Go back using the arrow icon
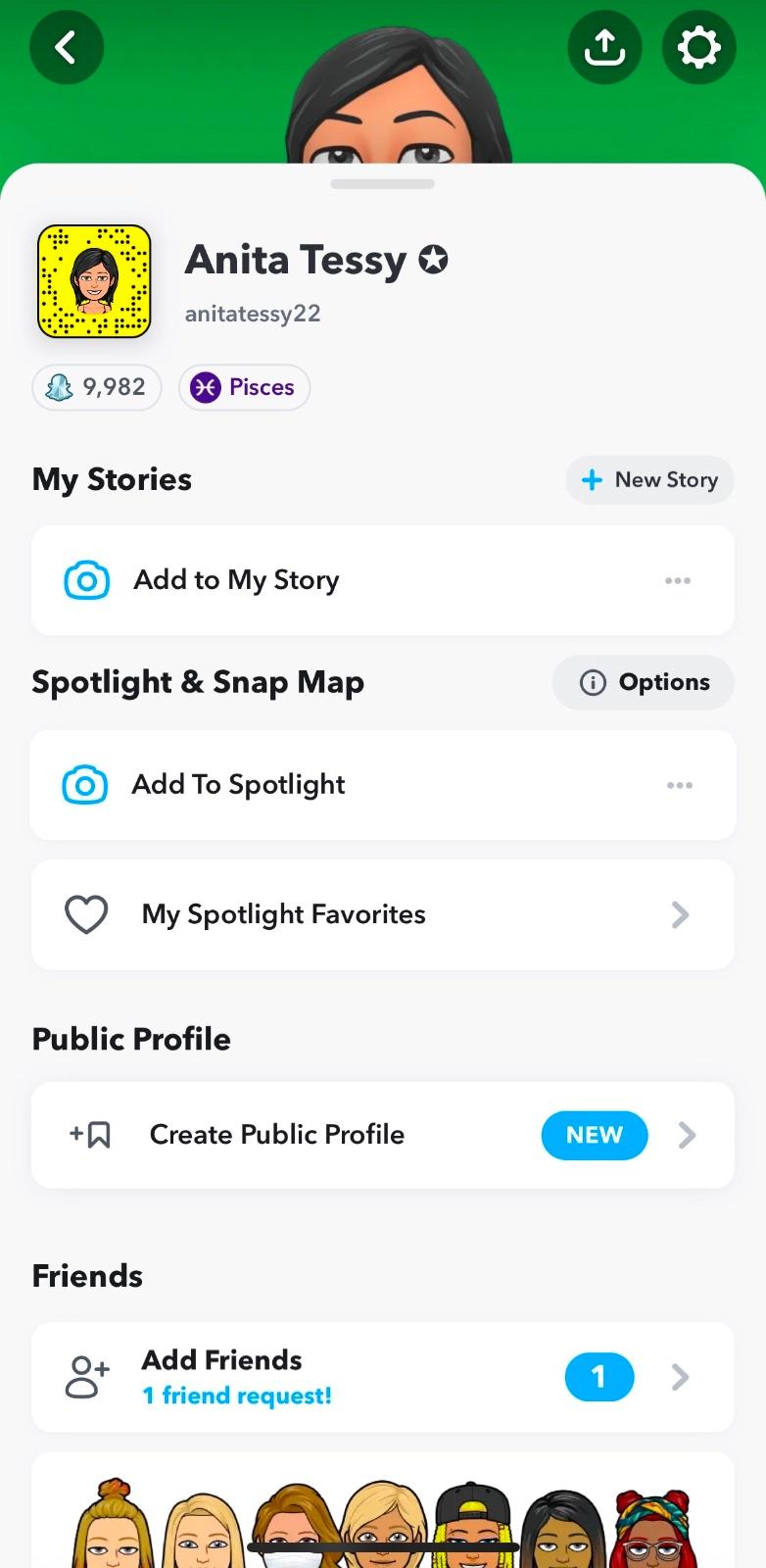Viewport: 766px width, 1568px height. pyautogui.click(x=67, y=47)
